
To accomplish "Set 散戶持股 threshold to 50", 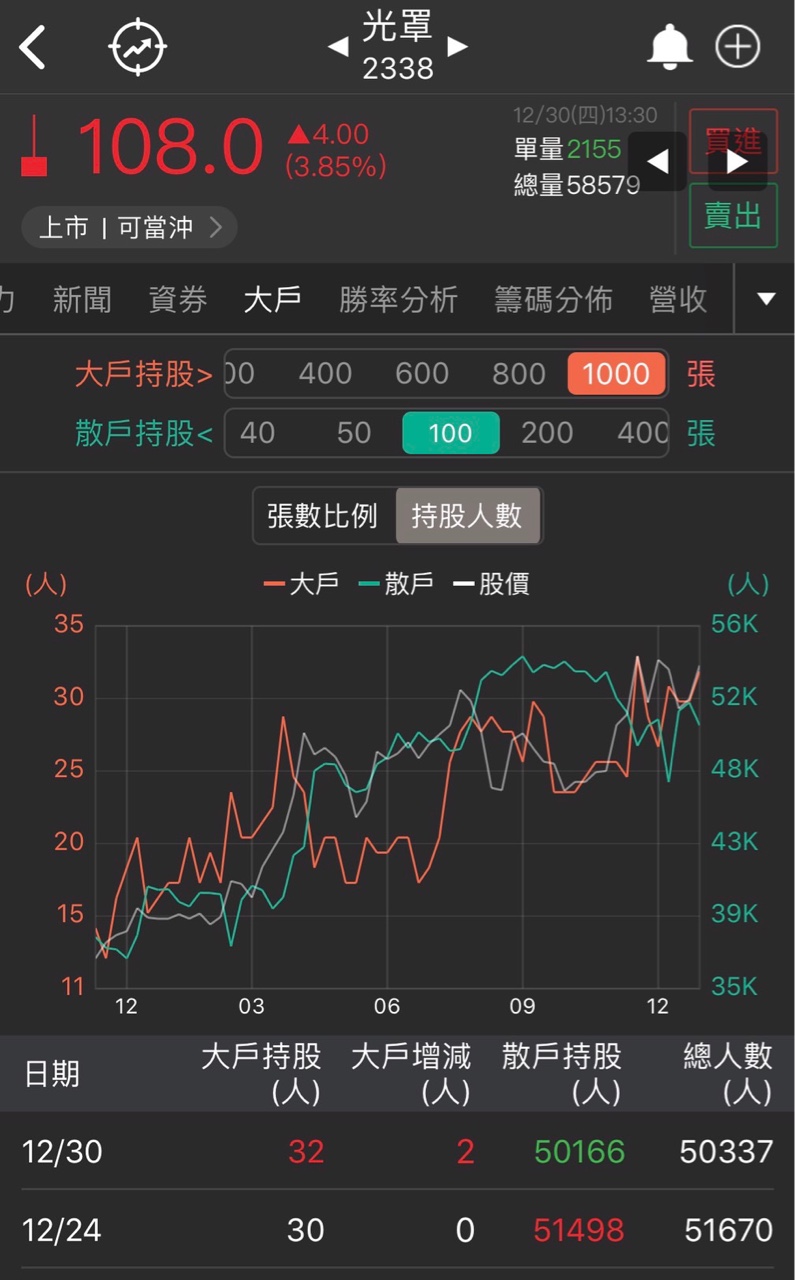I will (x=353, y=433).
